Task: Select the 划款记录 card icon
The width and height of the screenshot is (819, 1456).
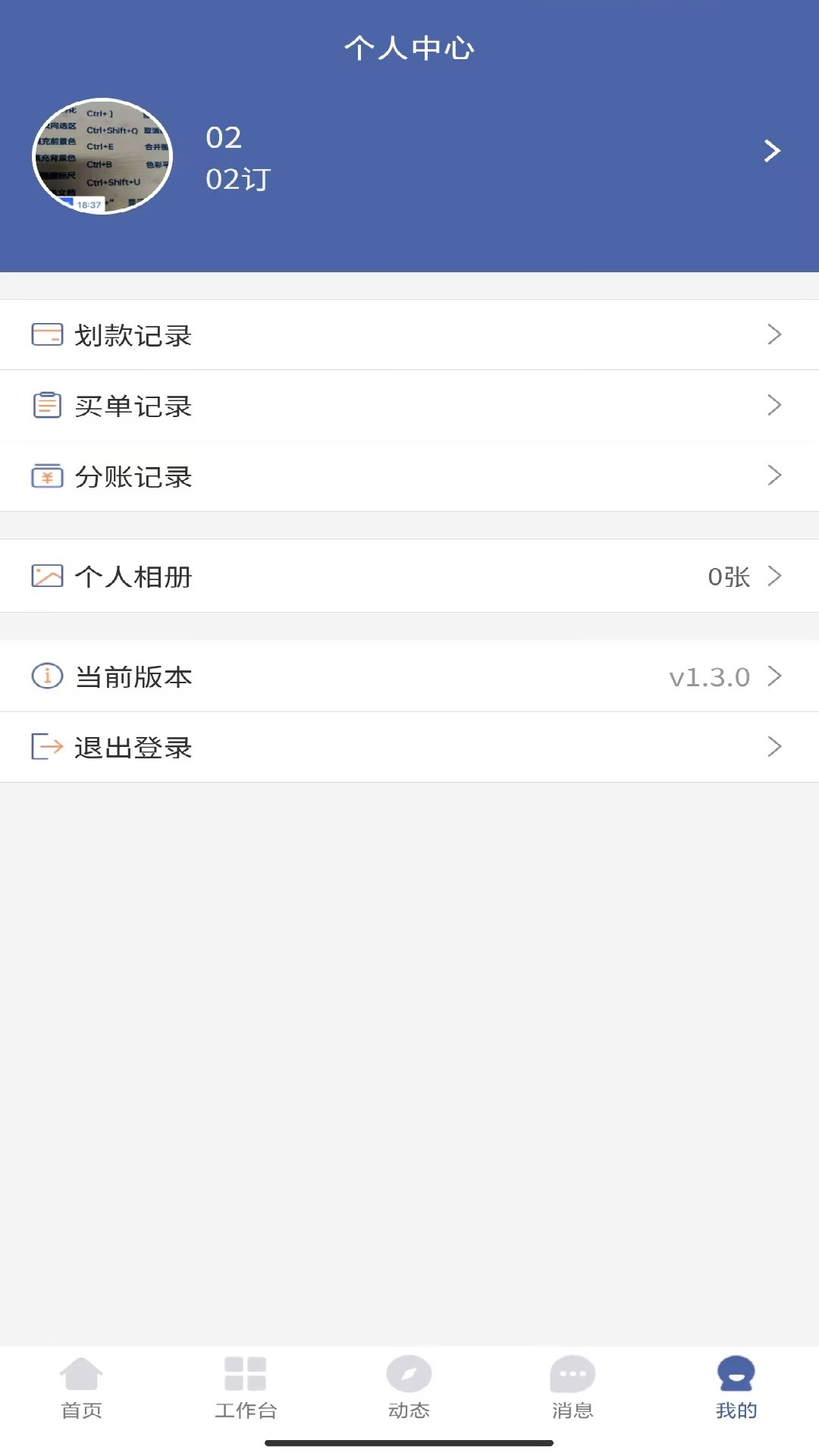Action: point(47,334)
